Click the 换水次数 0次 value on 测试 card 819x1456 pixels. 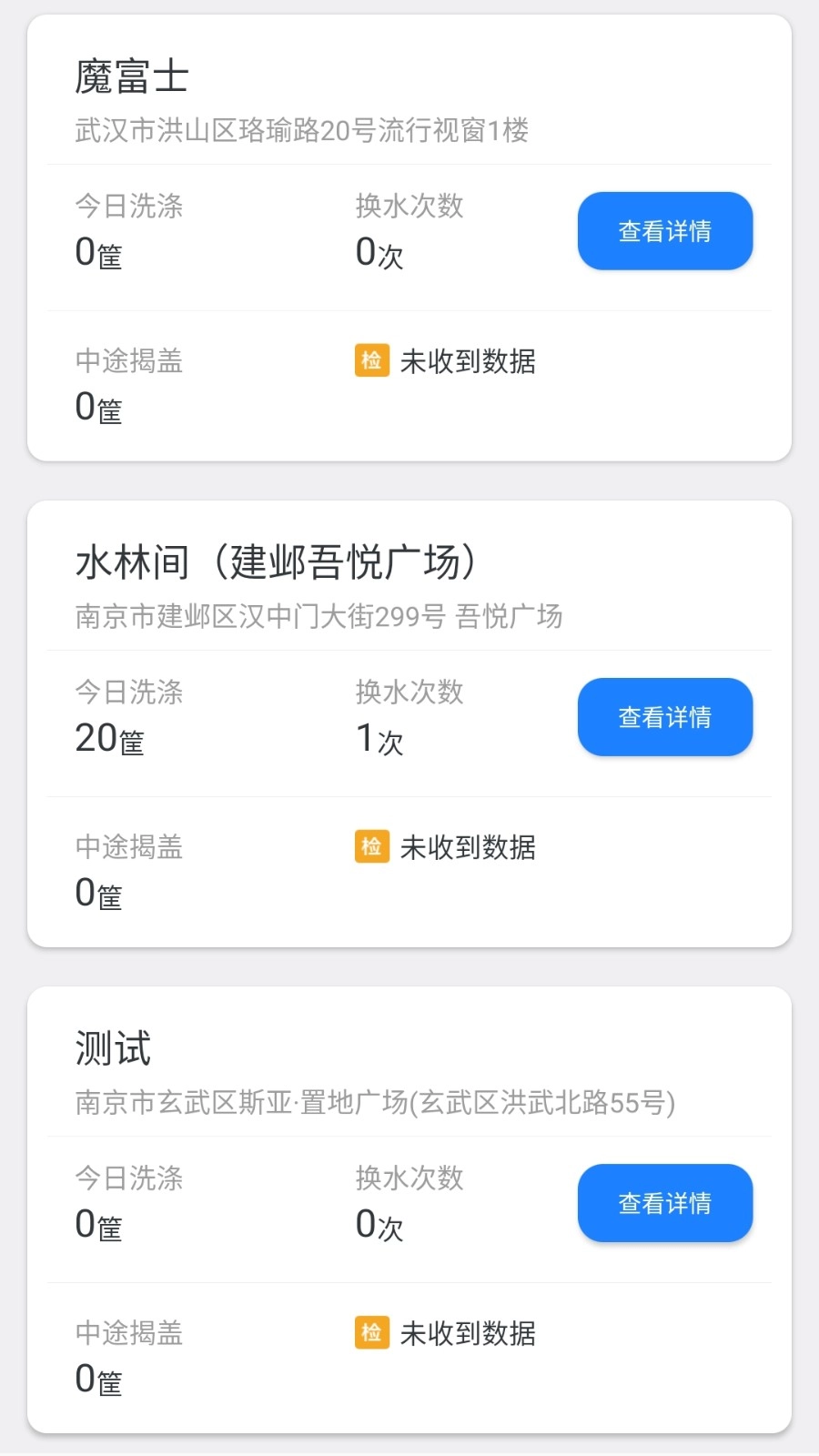coord(379,1225)
